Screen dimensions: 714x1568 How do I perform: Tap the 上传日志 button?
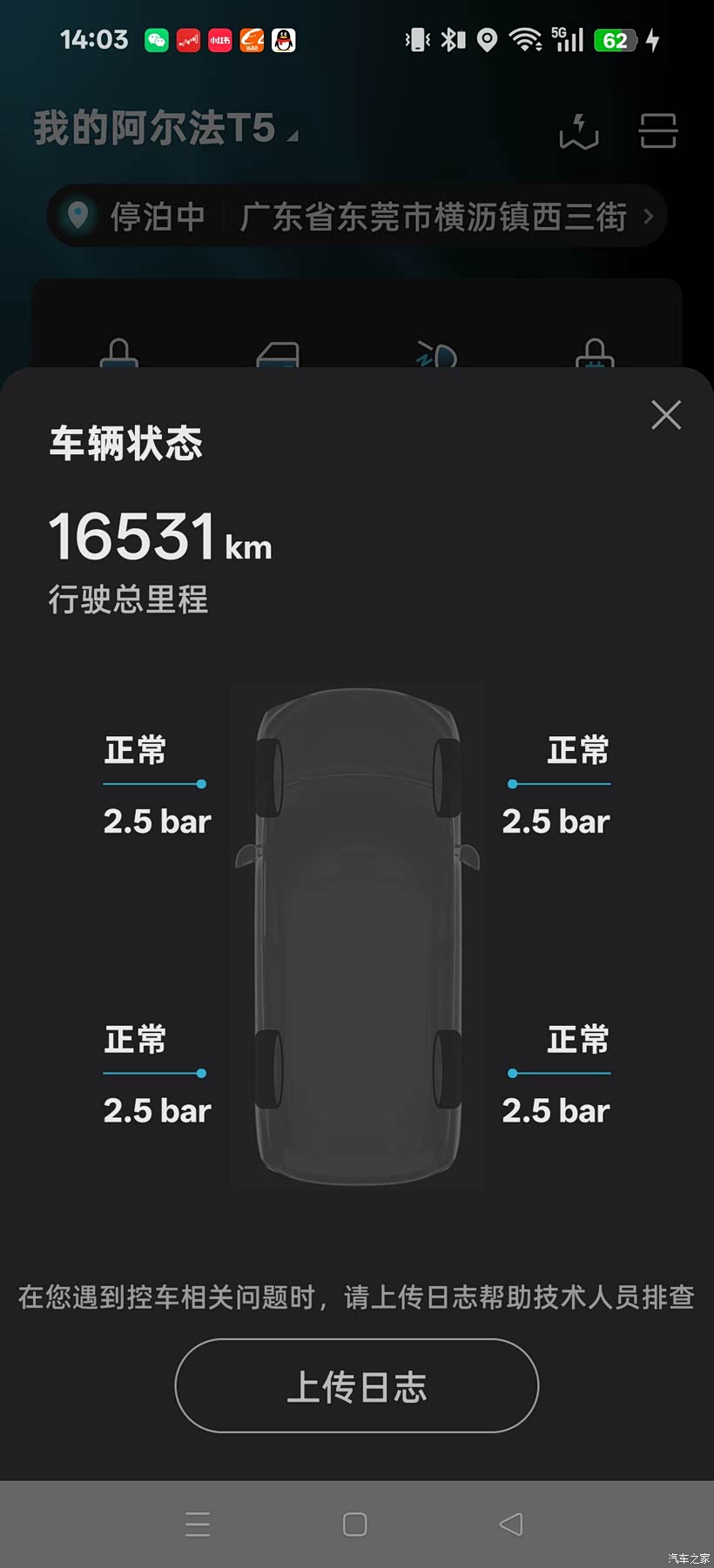[357, 1386]
